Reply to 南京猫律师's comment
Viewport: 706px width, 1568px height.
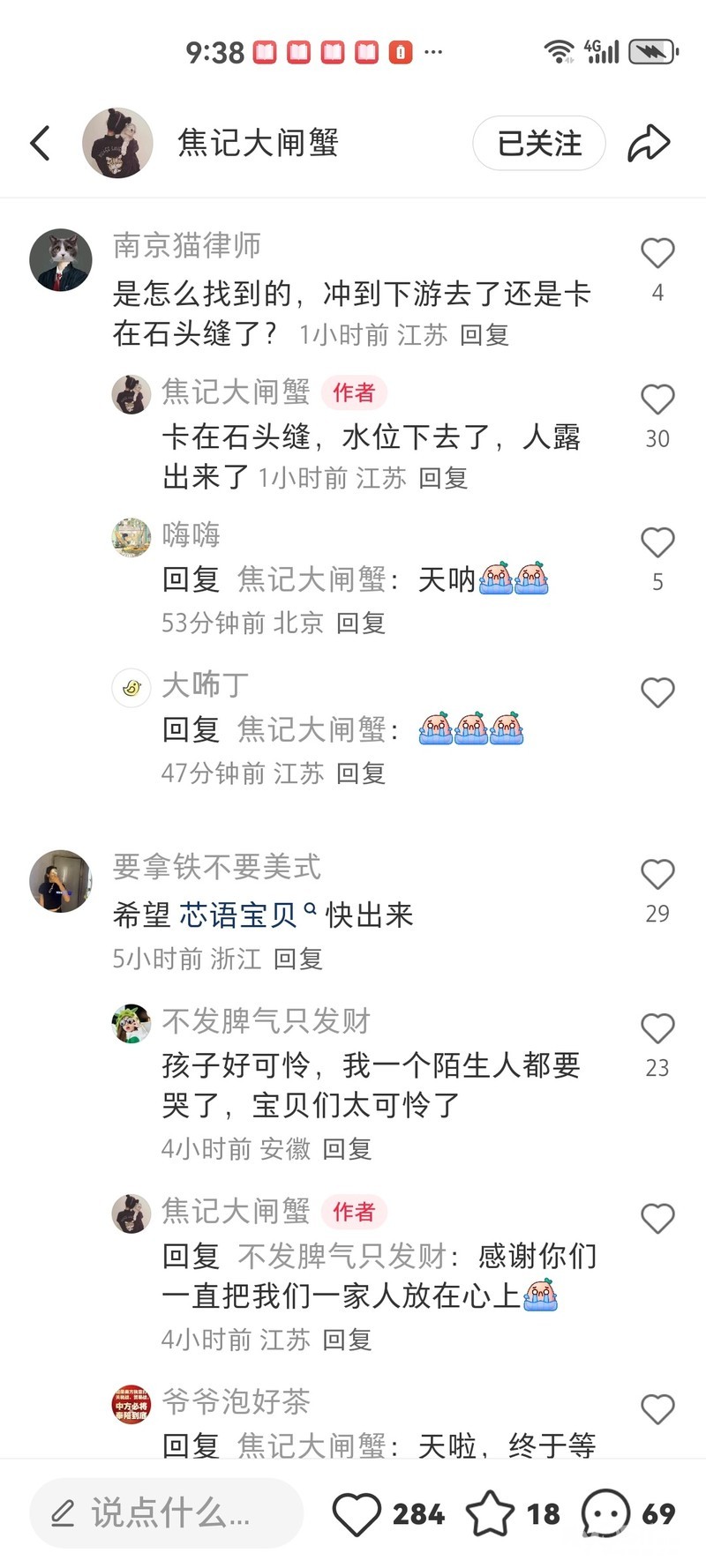pos(484,335)
